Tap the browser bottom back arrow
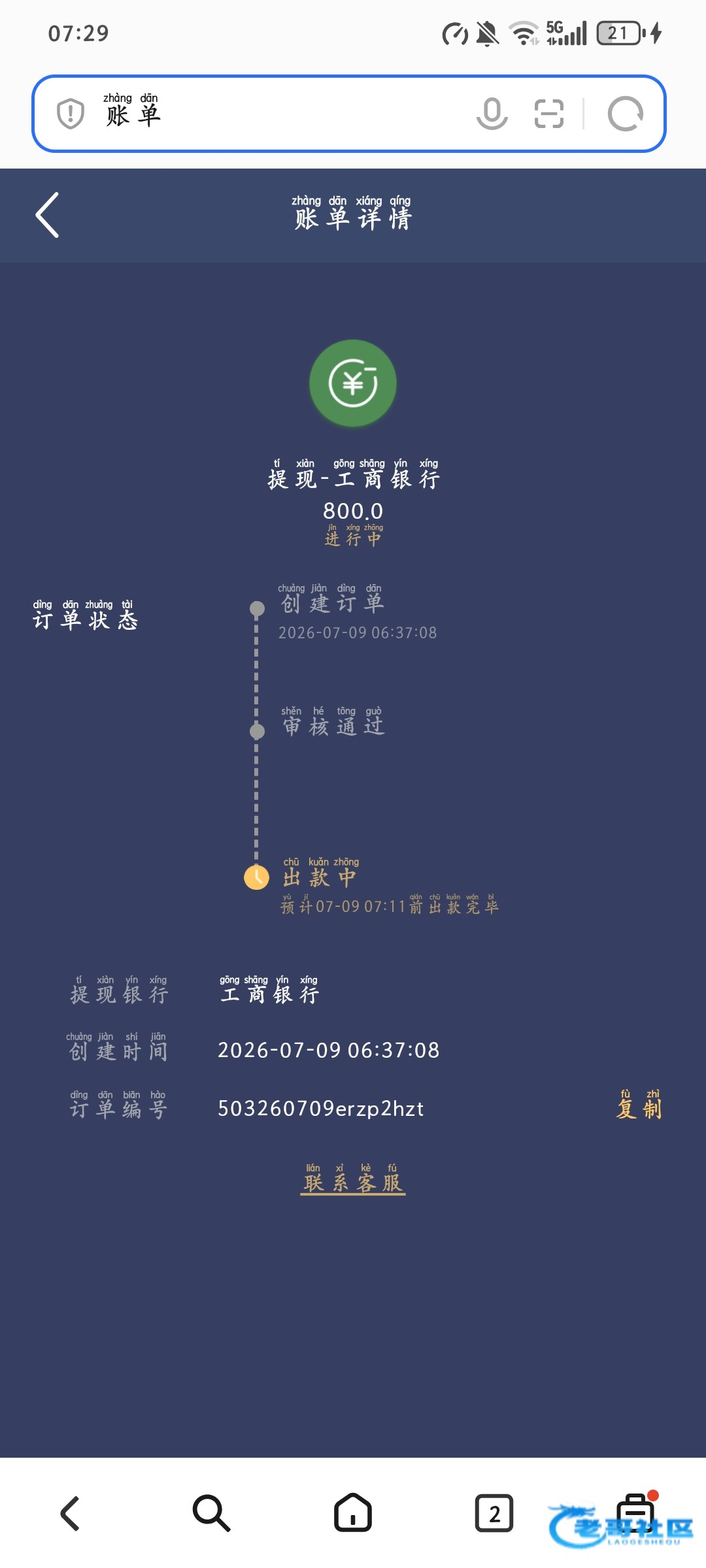The height and width of the screenshot is (1568, 706). pyautogui.click(x=71, y=1513)
